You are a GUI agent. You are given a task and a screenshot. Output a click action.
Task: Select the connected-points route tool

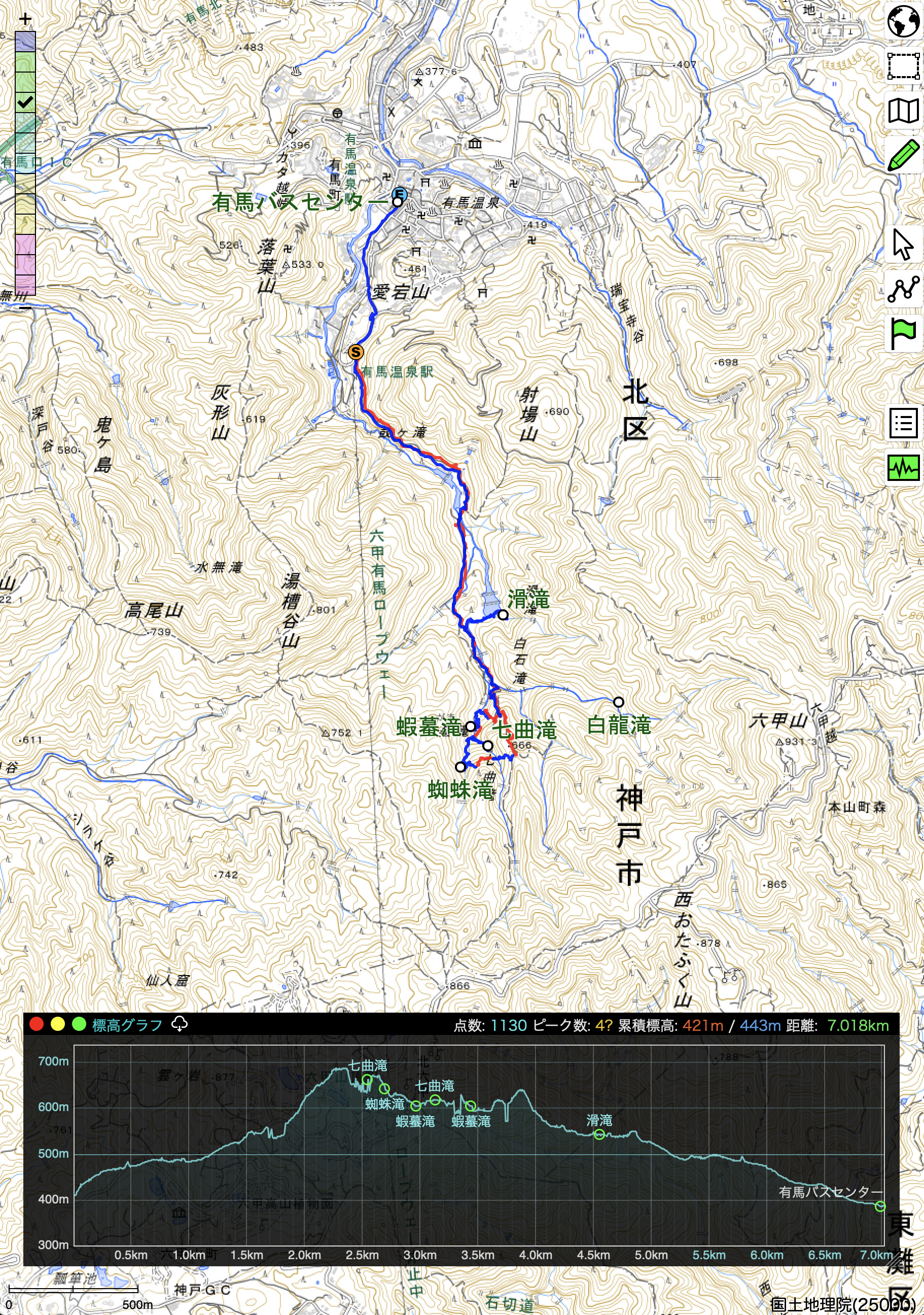(x=903, y=289)
